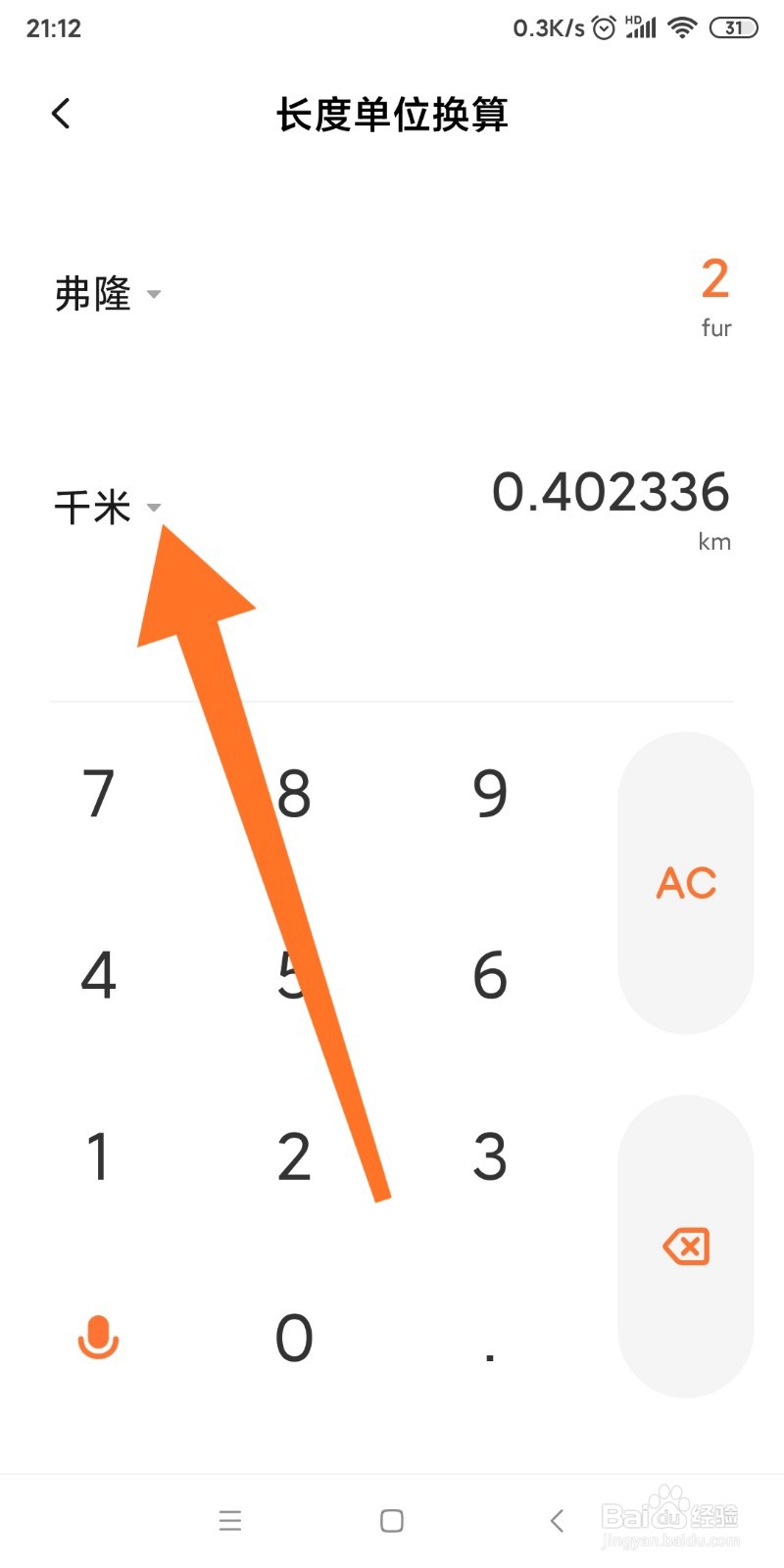Tap the number 7 key
Image resolution: width=784 pixels, height=1568 pixels.
tap(98, 794)
